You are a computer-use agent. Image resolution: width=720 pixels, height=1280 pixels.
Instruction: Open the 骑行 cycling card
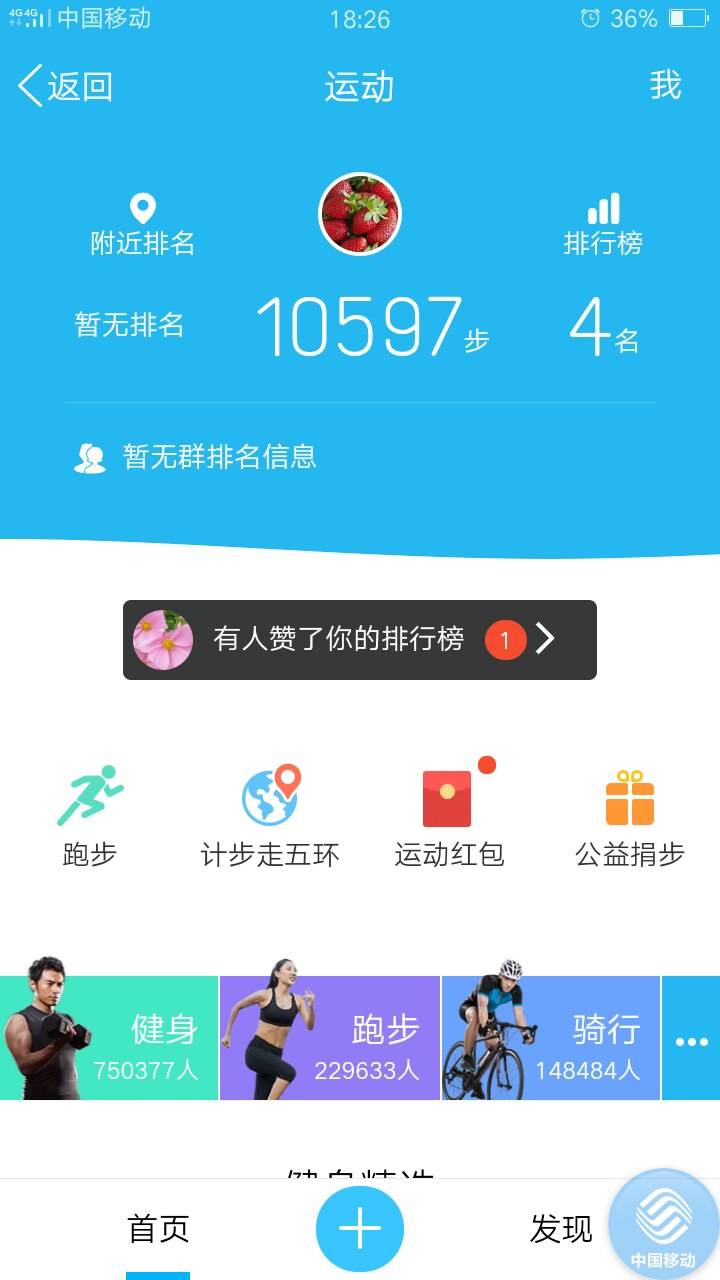click(x=550, y=1038)
